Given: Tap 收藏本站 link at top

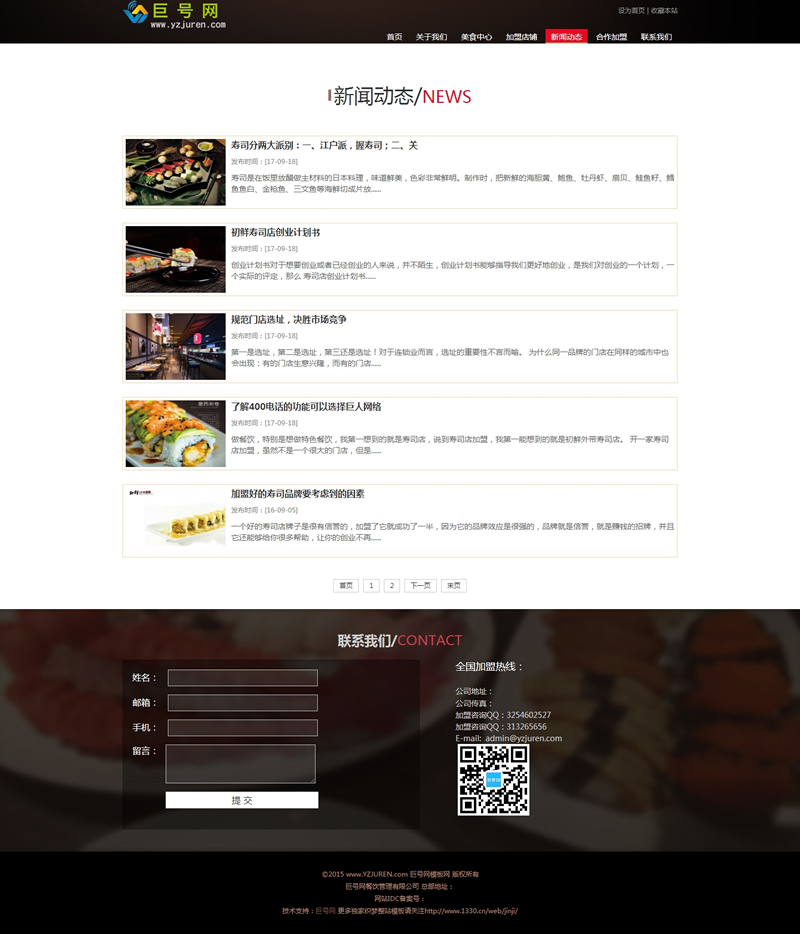Looking at the screenshot, I should [664, 10].
